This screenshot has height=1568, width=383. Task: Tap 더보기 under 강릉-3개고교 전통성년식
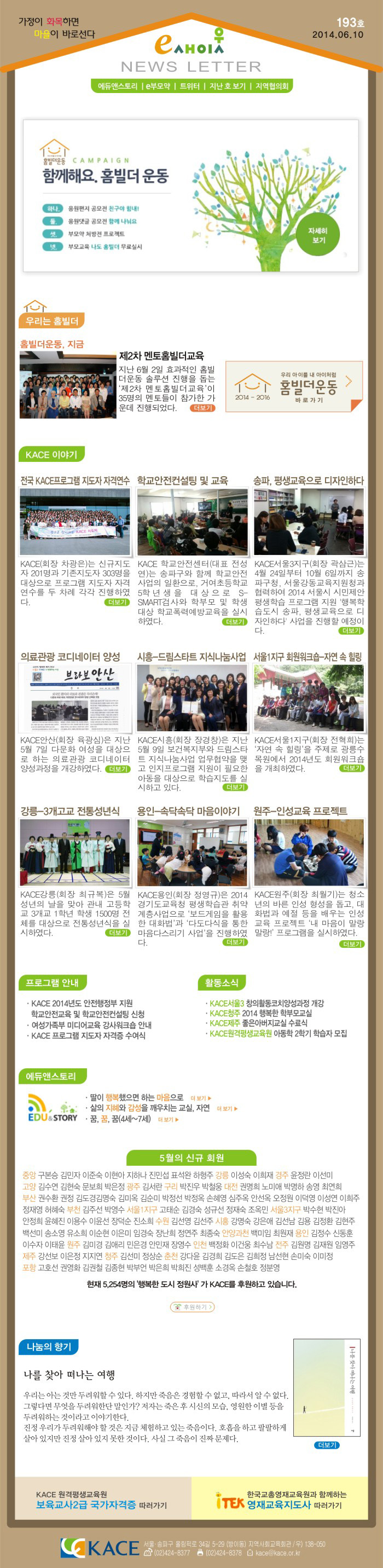pyautogui.click(x=118, y=933)
